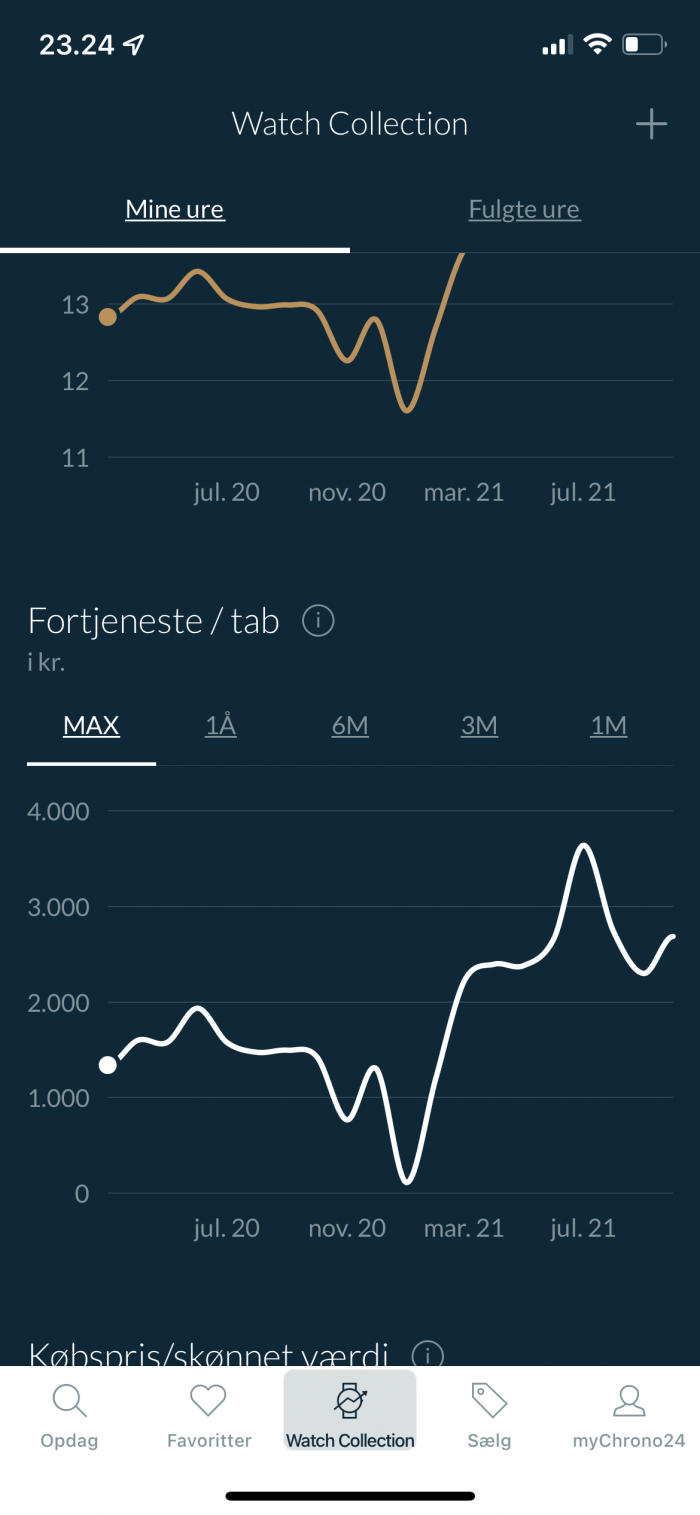Add a new watch with plus icon
The width and height of the screenshot is (700, 1515).
coord(651,125)
